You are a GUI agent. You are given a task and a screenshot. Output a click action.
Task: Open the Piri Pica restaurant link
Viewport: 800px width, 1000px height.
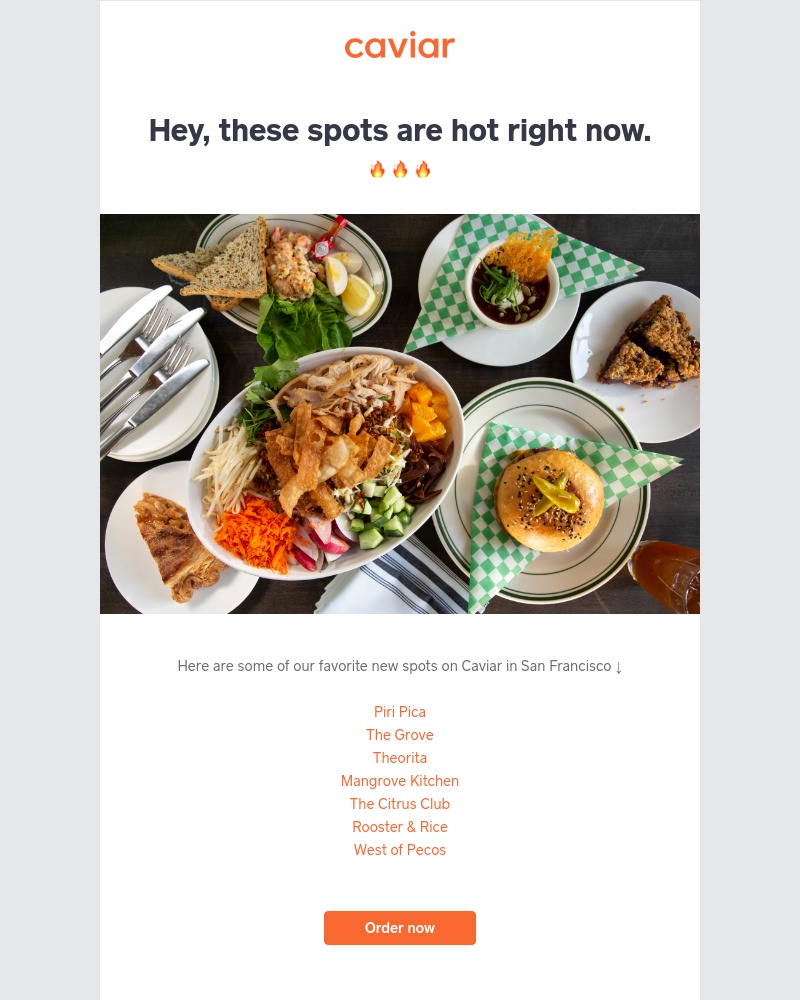click(x=399, y=712)
